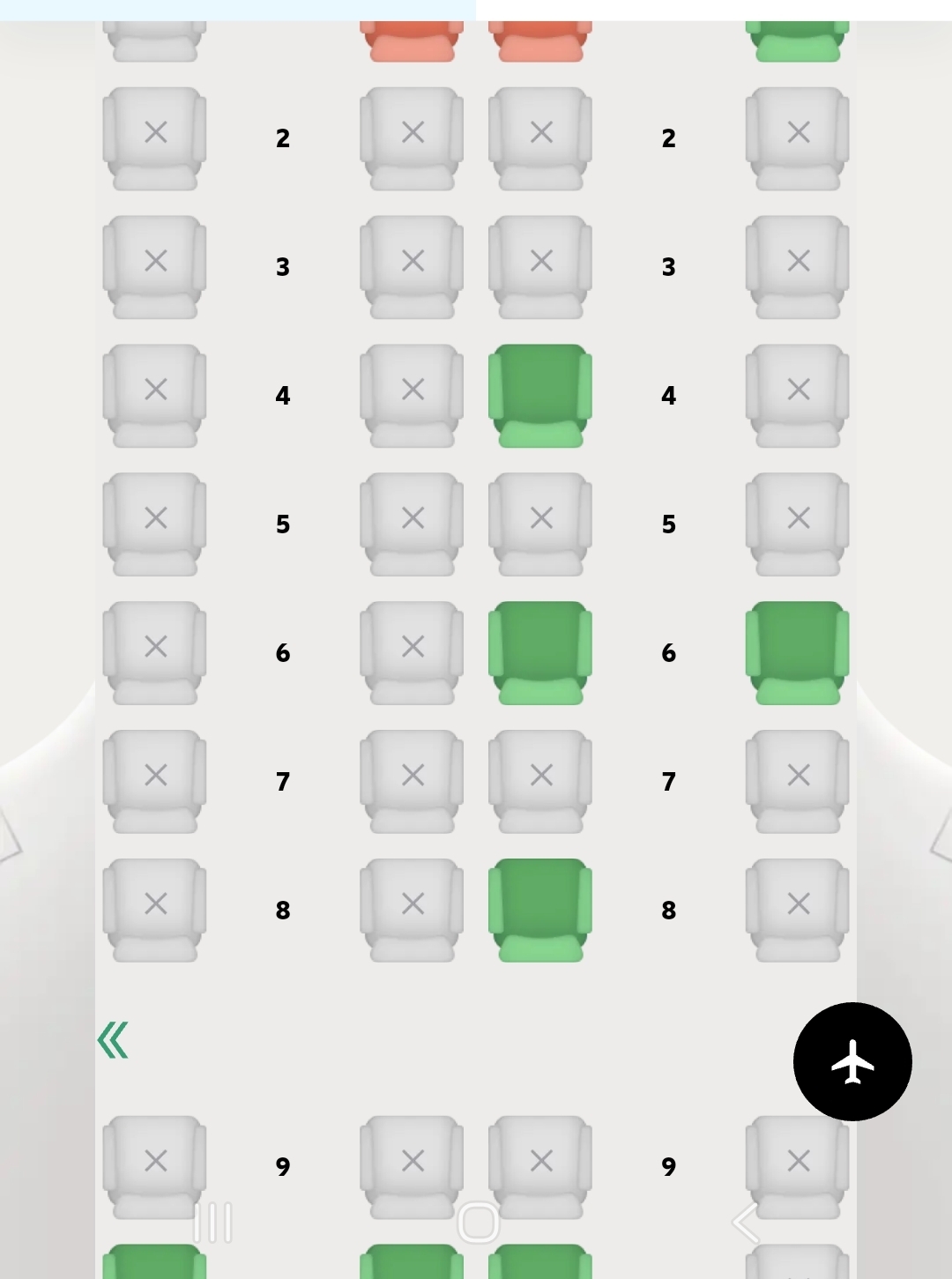Go back using the system back button
The image size is (952, 1279).
(746, 1223)
